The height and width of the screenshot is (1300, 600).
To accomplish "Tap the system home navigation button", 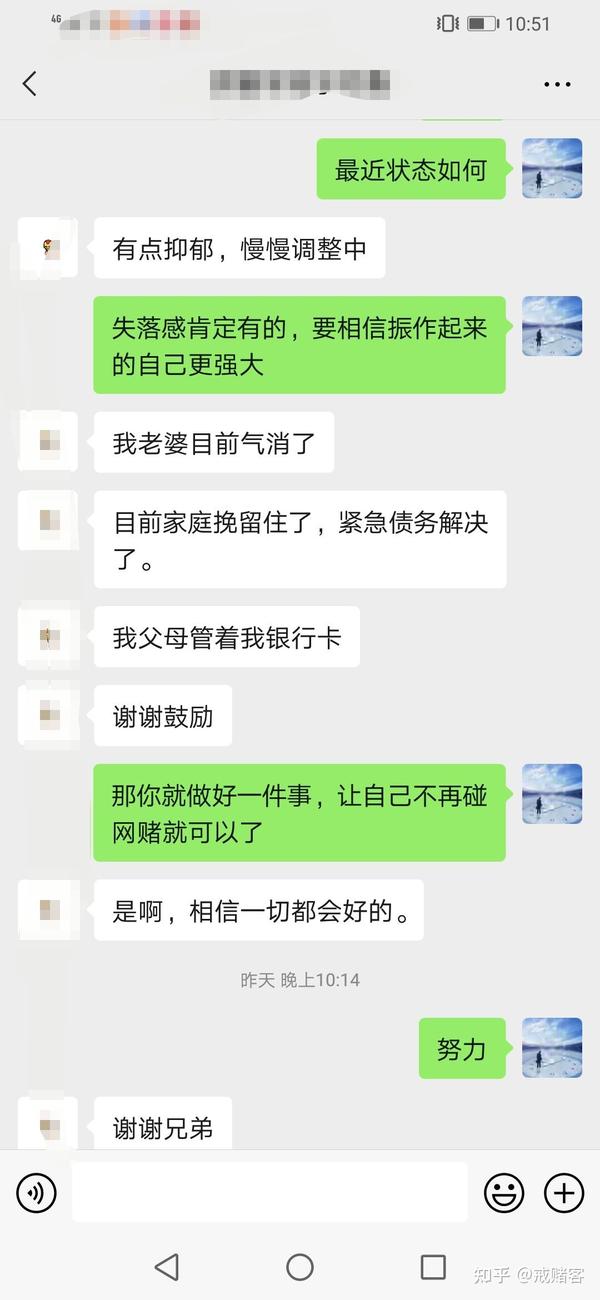I will coord(300,1268).
